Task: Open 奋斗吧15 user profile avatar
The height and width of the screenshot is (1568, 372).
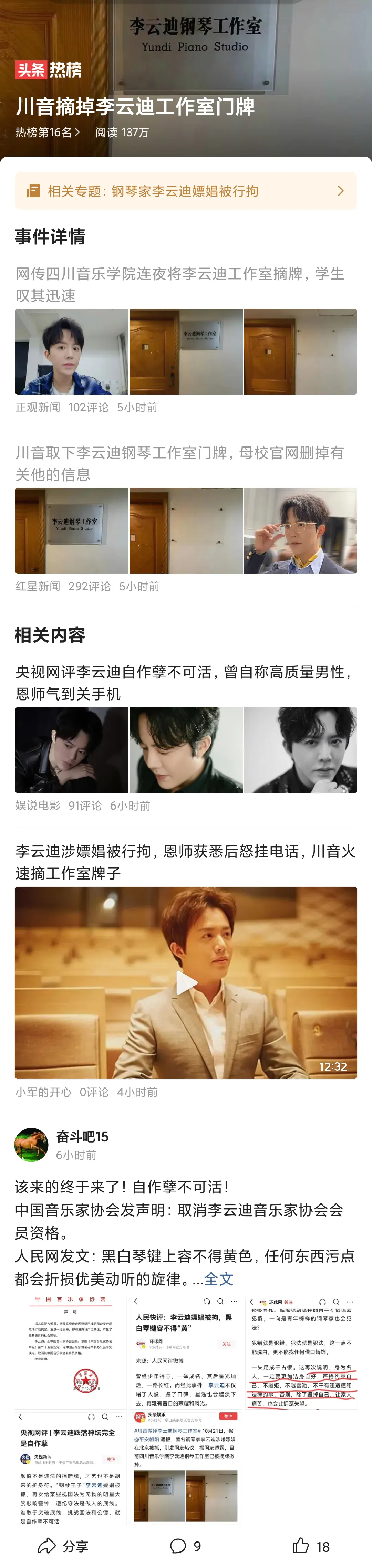Action: [32, 1144]
